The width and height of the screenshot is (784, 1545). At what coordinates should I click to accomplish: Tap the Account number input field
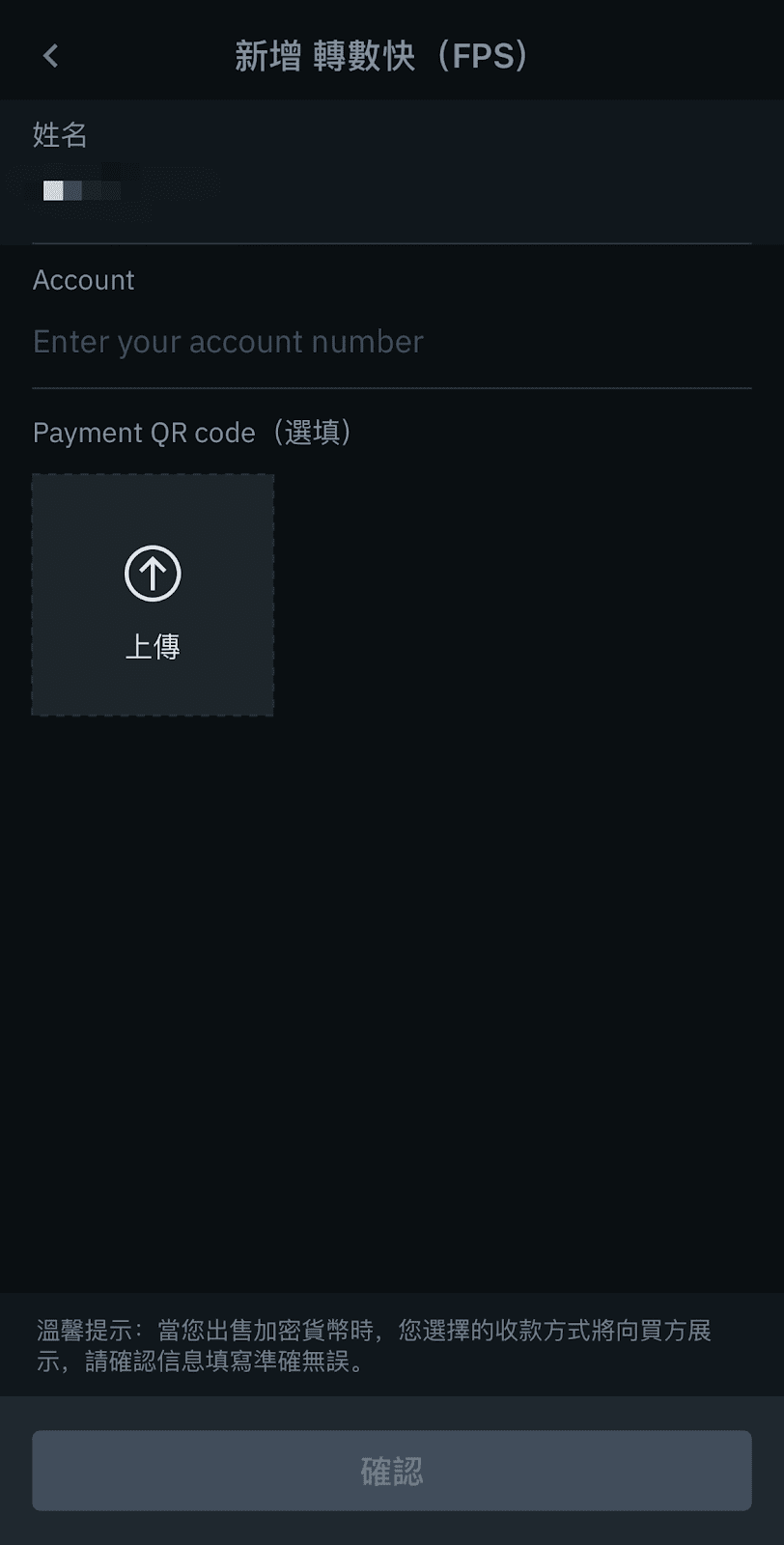(x=391, y=342)
